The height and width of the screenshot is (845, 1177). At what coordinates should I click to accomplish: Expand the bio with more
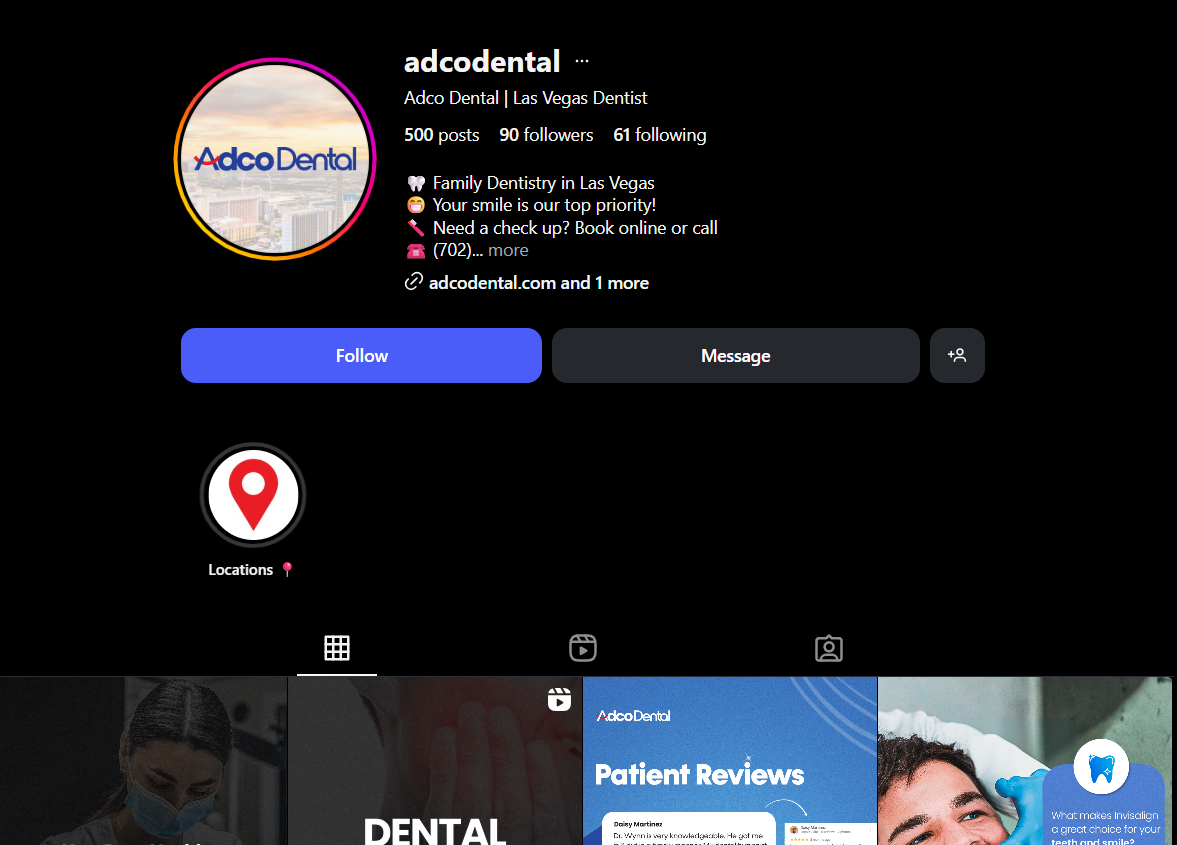(508, 250)
